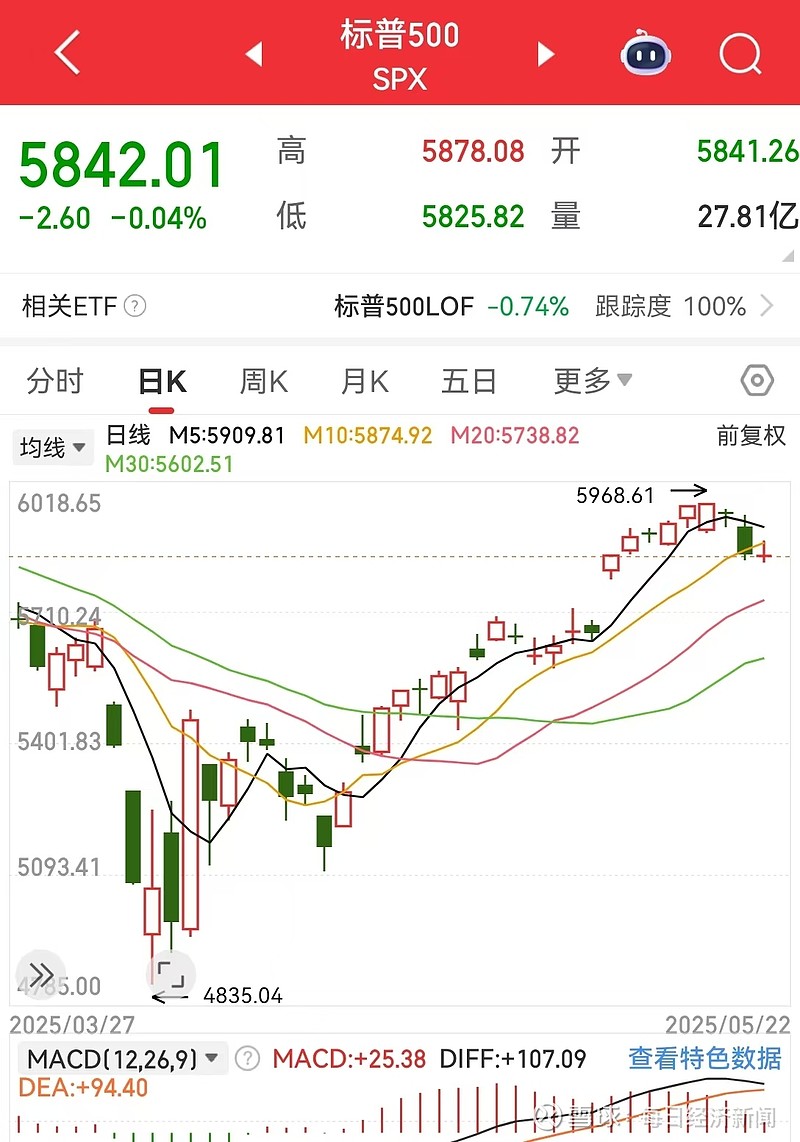Select the 日K chart tab
The image size is (800, 1142).
click(x=162, y=382)
